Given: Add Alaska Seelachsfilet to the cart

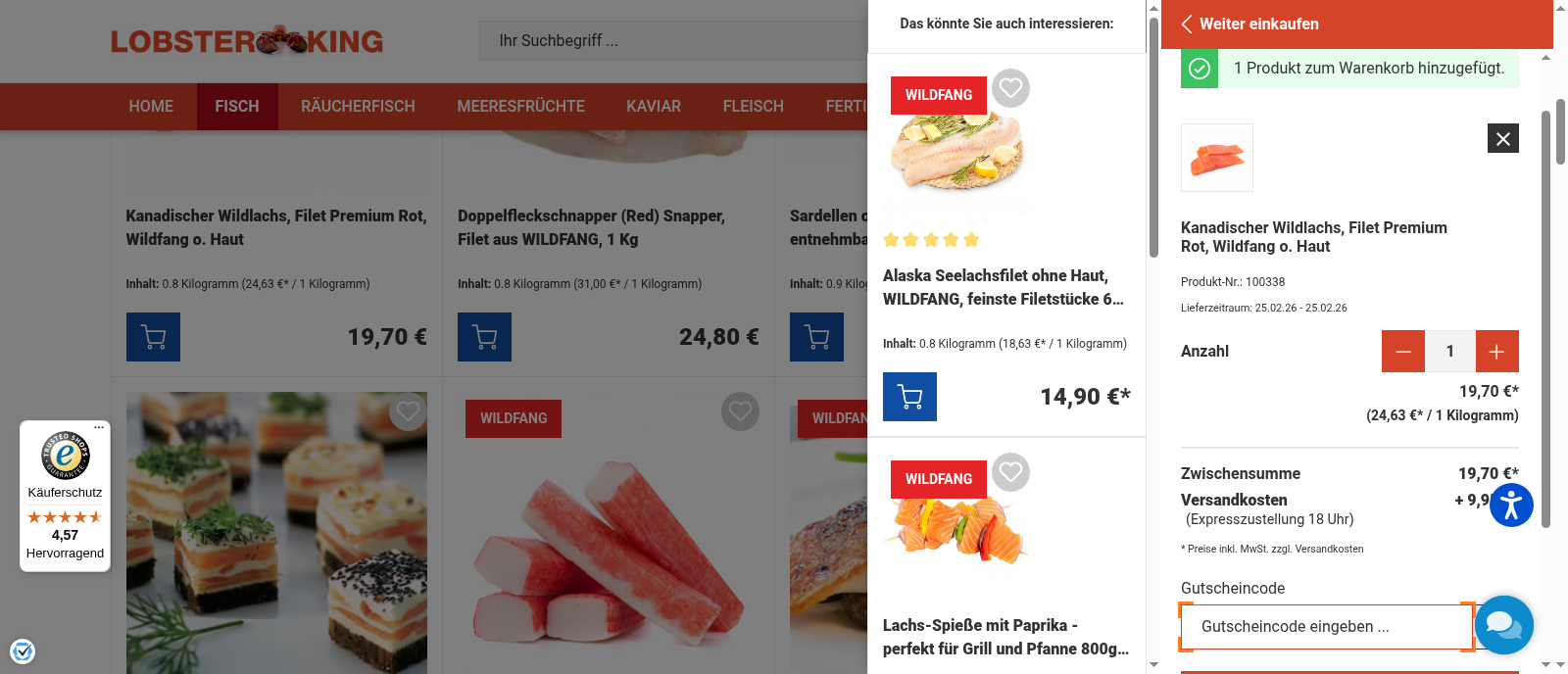Looking at the screenshot, I should [x=909, y=397].
